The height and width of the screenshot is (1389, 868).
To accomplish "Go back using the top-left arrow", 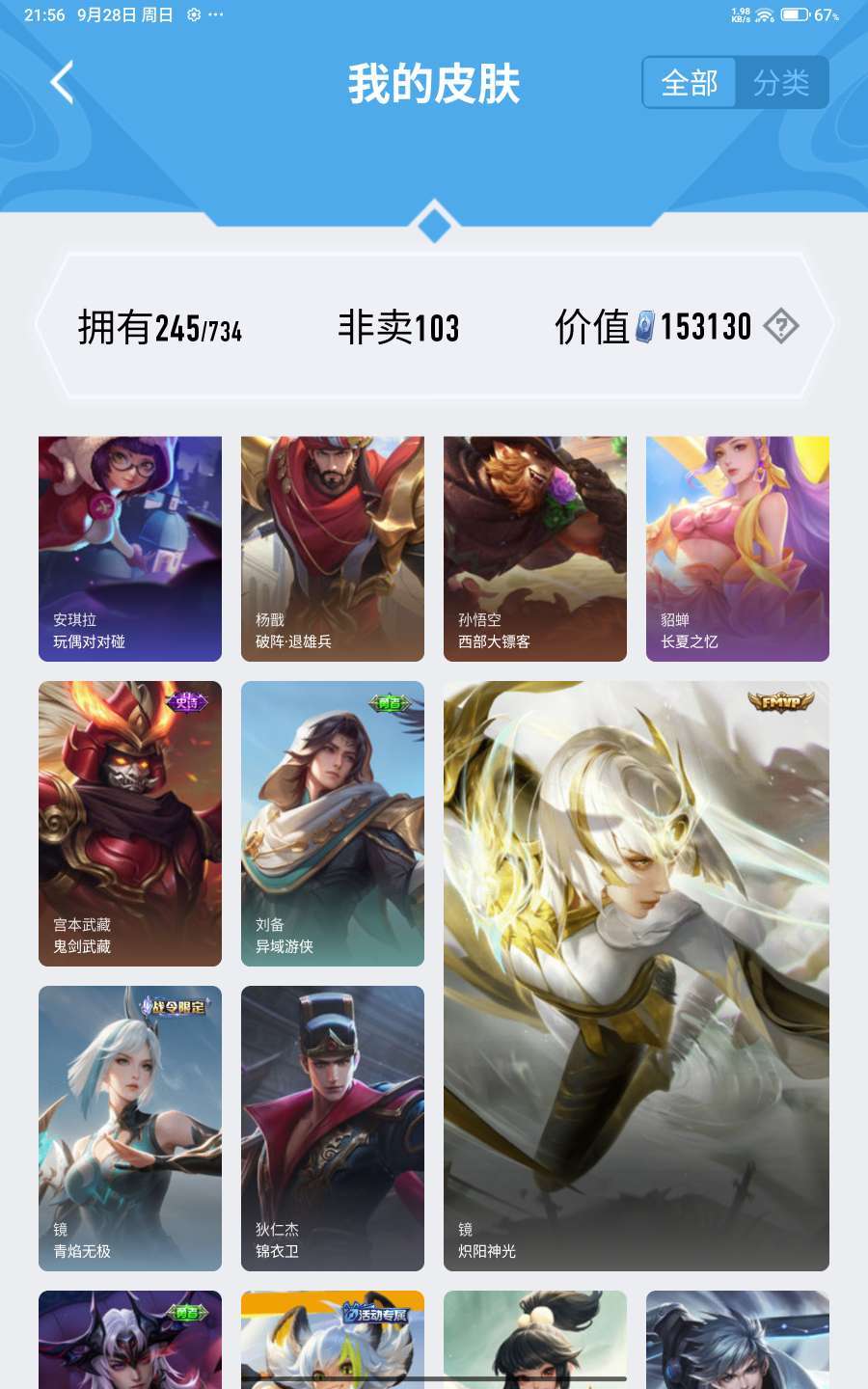I will (63, 83).
